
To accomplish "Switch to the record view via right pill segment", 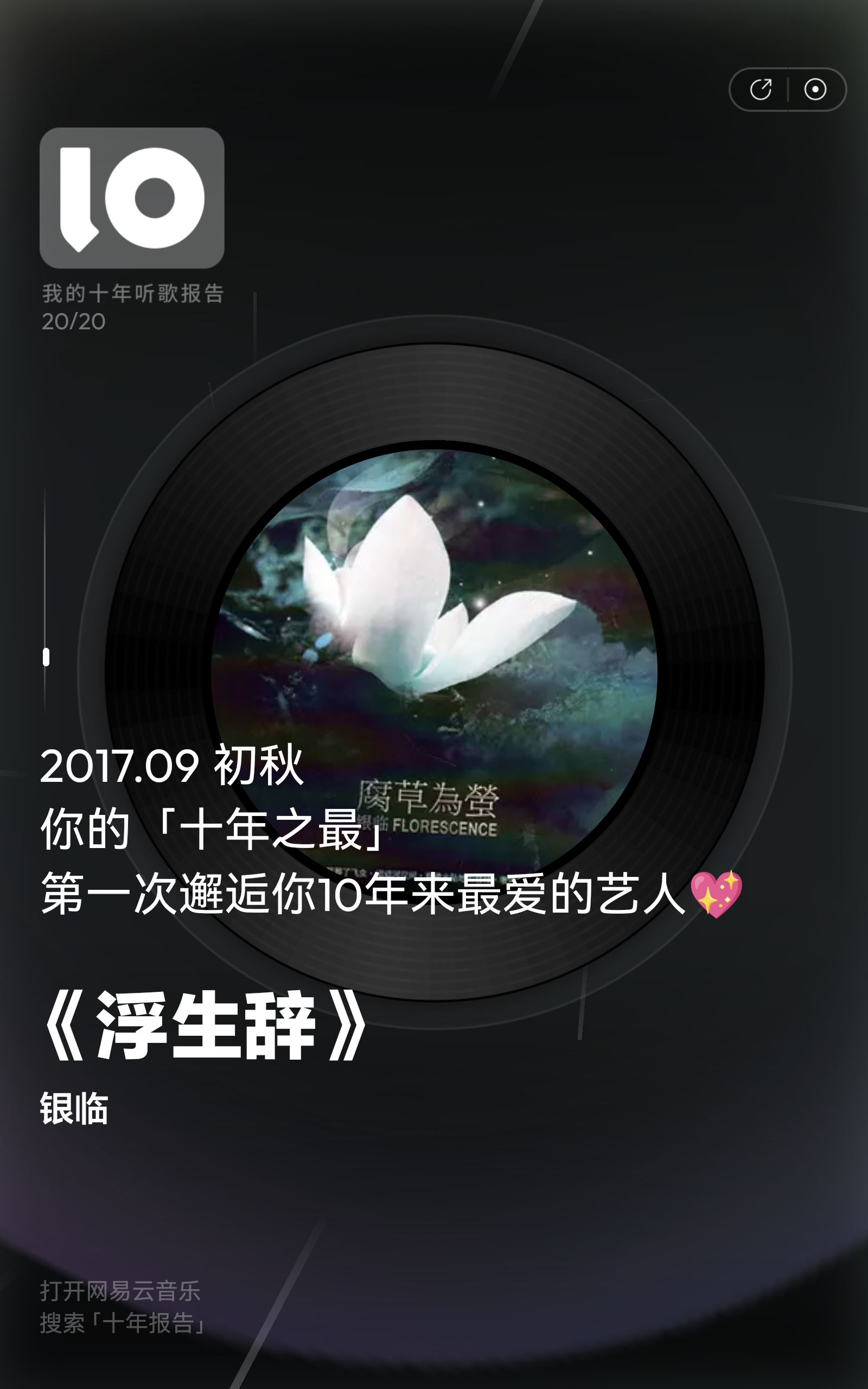I will [x=816, y=89].
